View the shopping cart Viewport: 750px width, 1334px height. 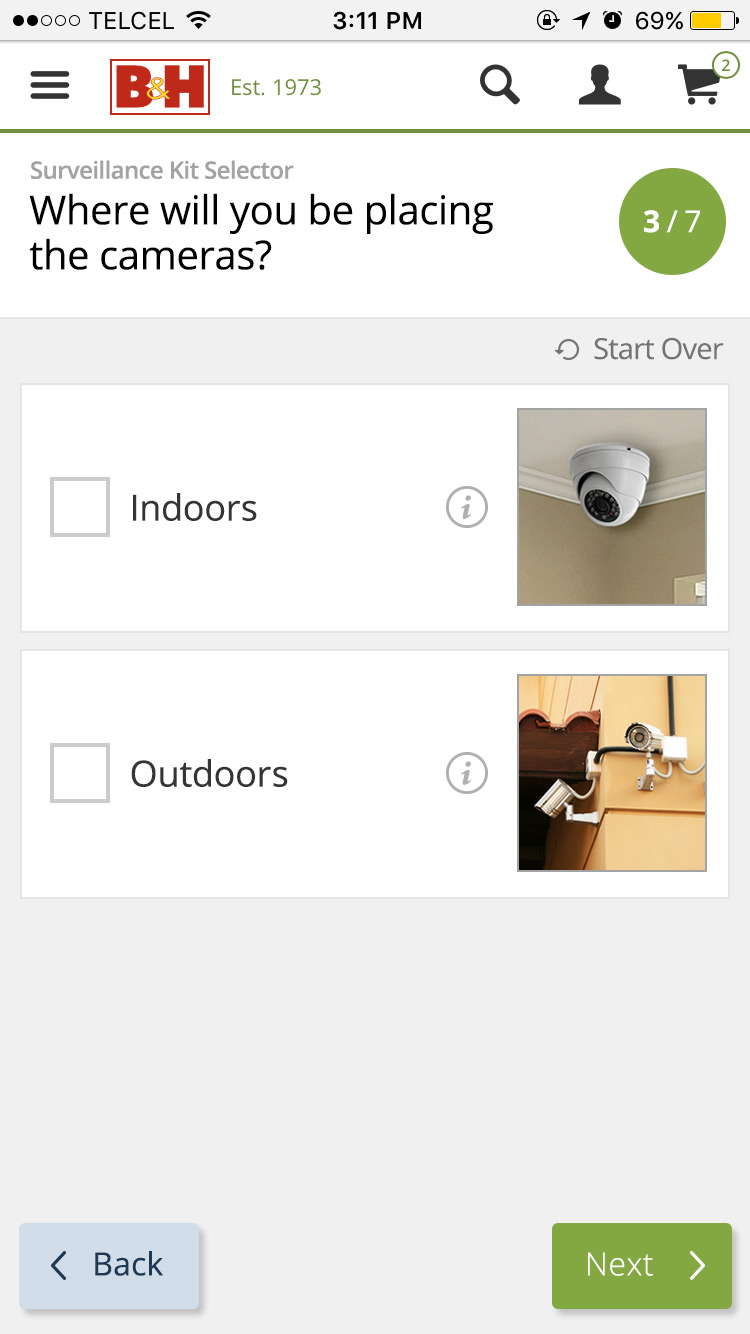click(703, 82)
